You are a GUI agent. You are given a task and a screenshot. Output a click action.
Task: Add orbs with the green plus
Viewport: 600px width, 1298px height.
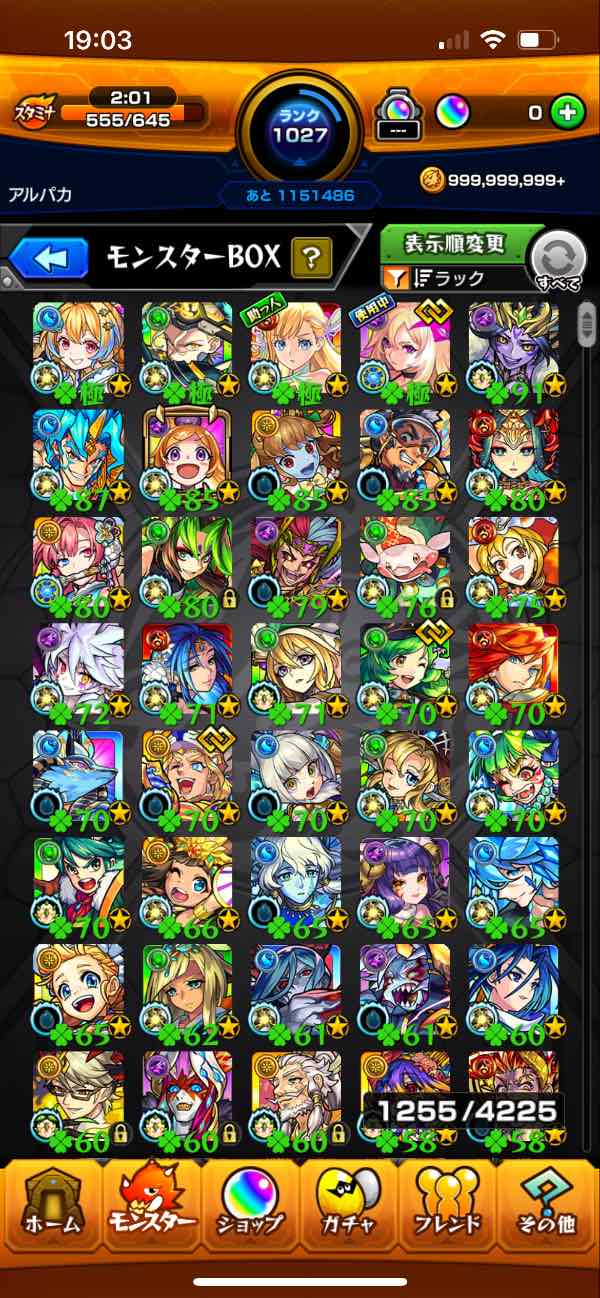(x=567, y=113)
